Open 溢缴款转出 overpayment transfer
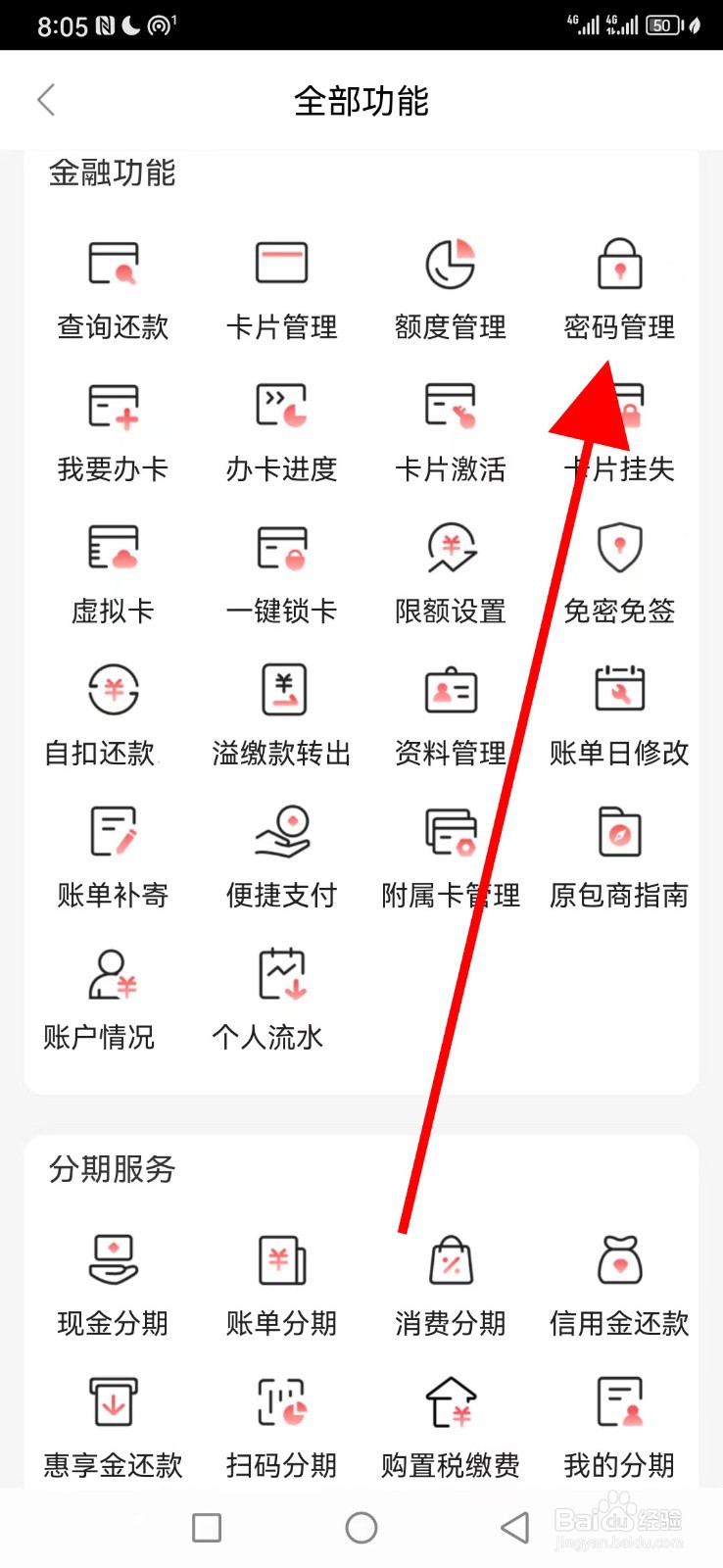Image resolution: width=723 pixels, height=1568 pixels. (x=281, y=710)
